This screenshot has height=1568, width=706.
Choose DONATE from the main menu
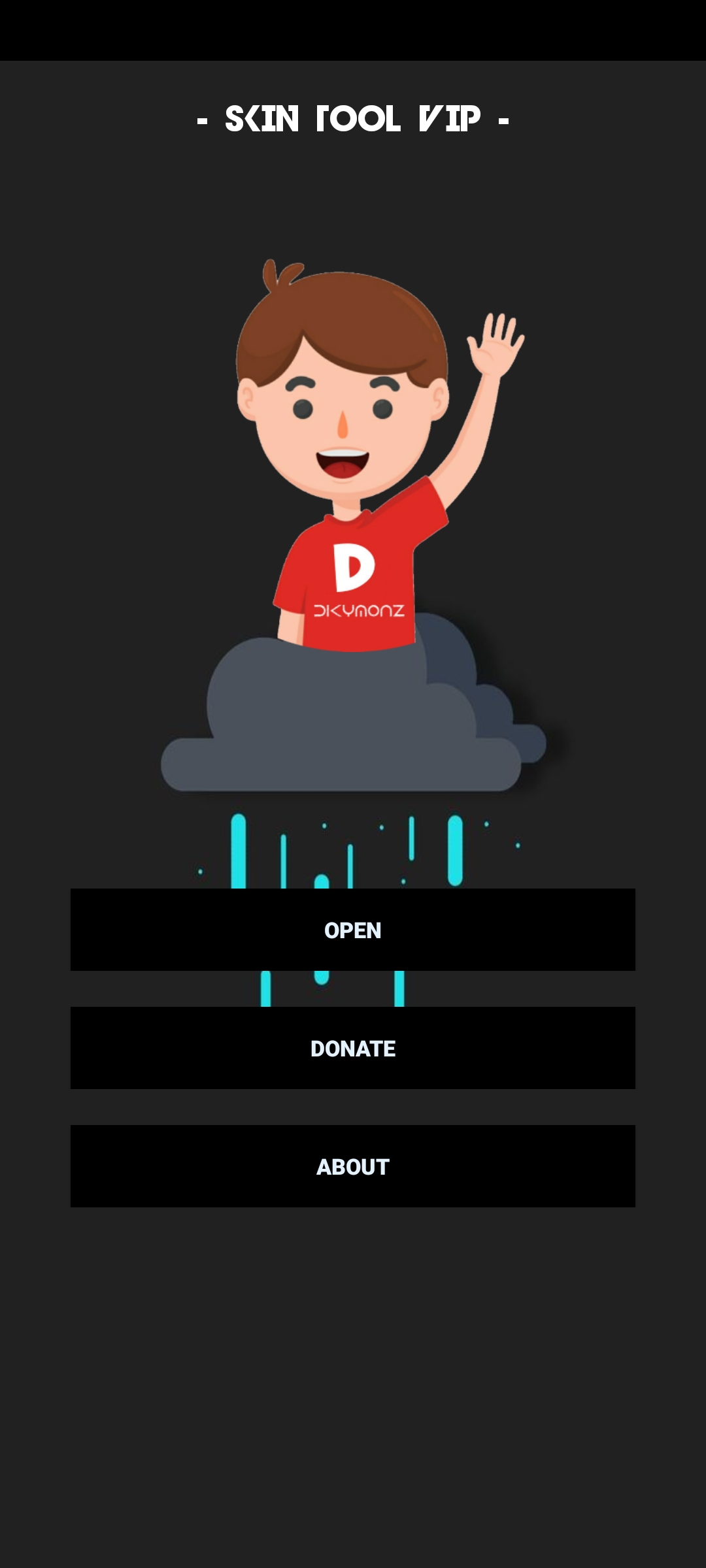click(353, 1049)
